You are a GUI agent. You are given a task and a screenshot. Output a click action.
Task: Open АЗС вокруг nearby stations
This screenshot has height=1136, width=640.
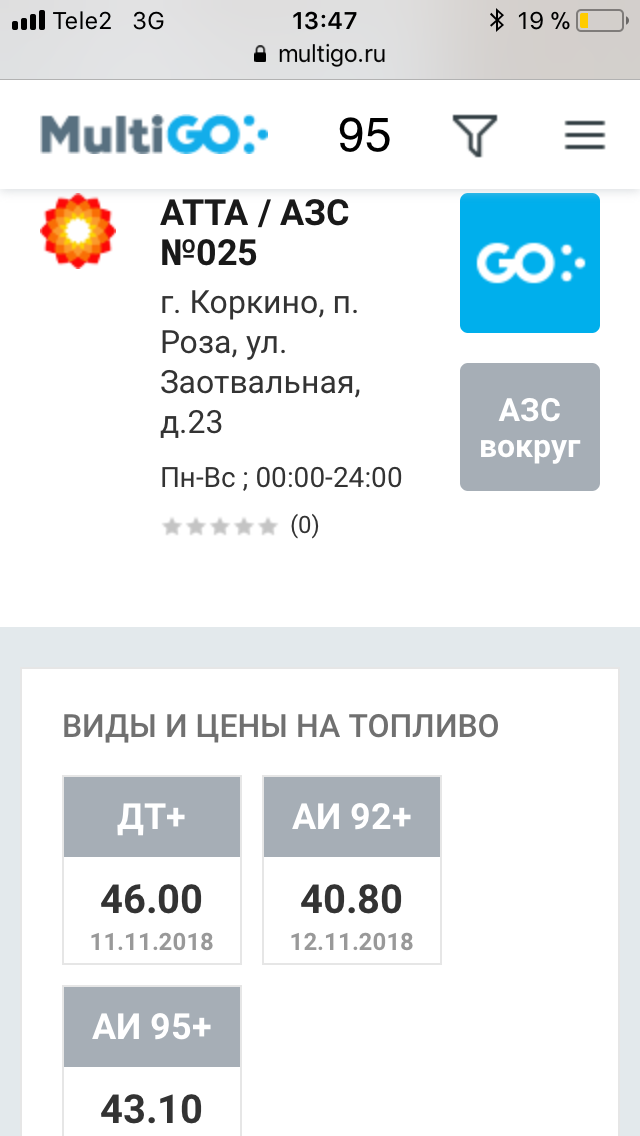click(x=529, y=427)
